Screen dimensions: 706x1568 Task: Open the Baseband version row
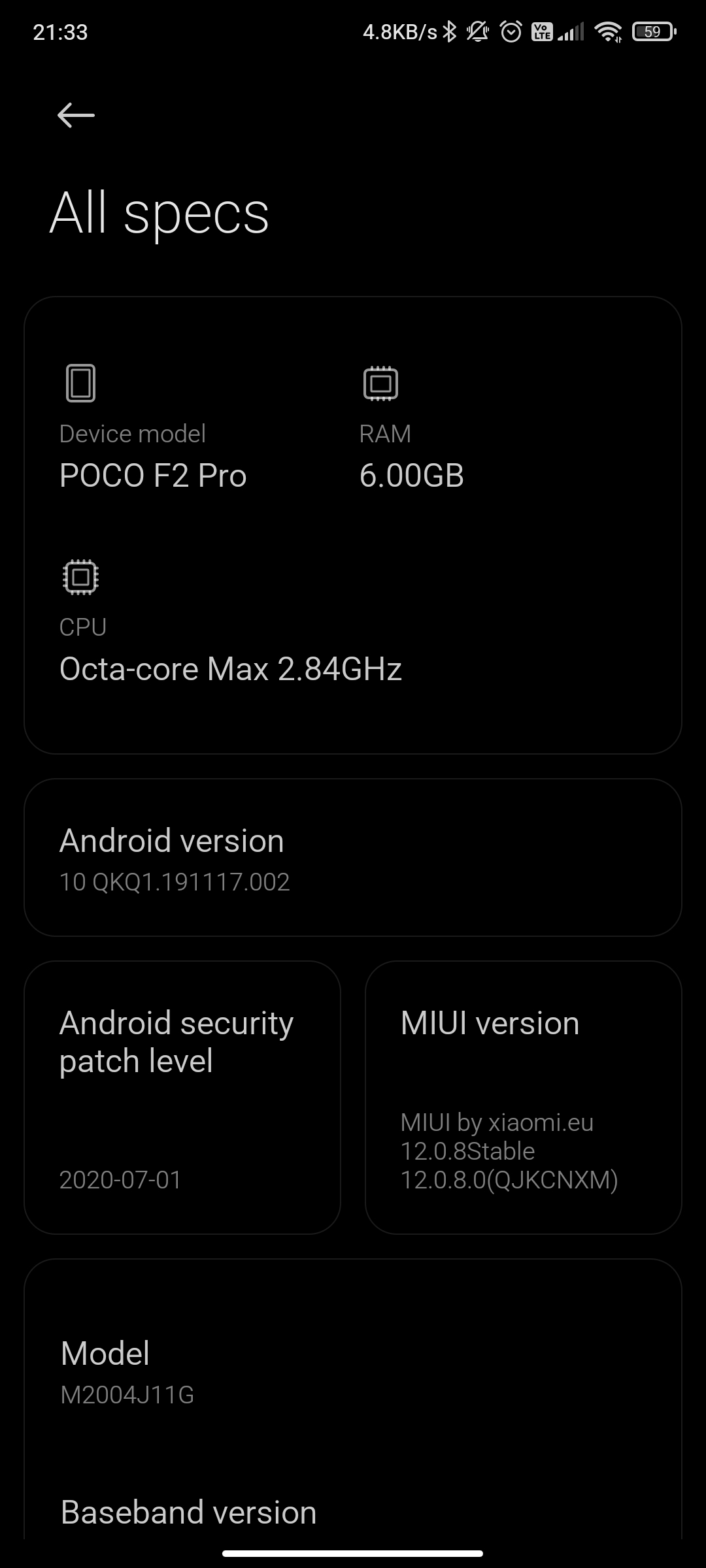[x=353, y=1512]
